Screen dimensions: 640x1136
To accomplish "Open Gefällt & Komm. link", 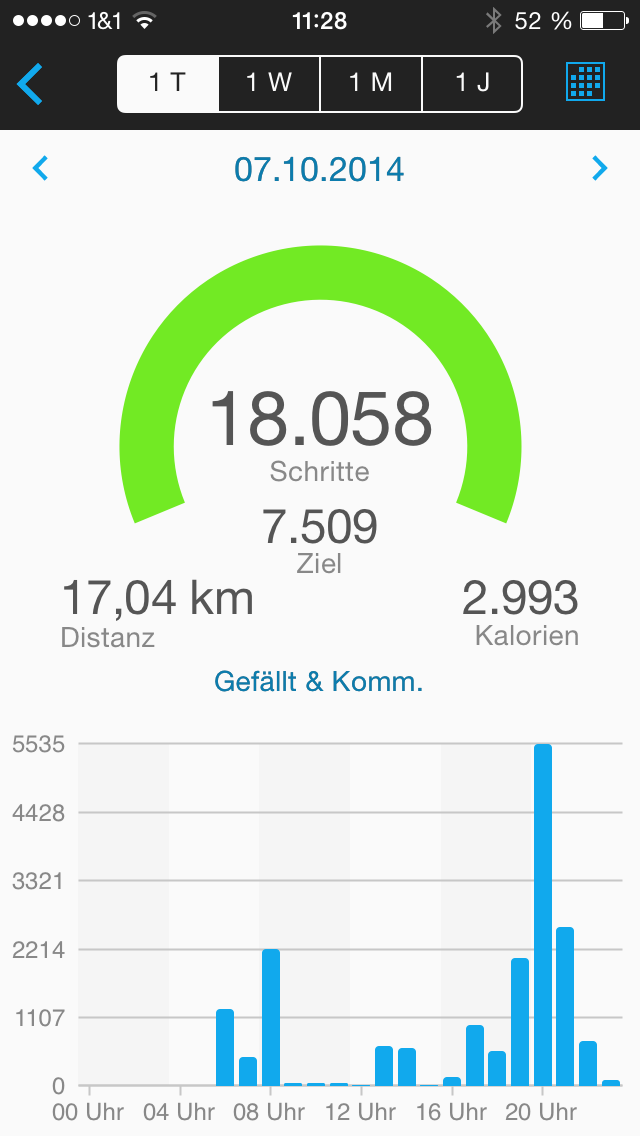I will (x=319, y=683).
